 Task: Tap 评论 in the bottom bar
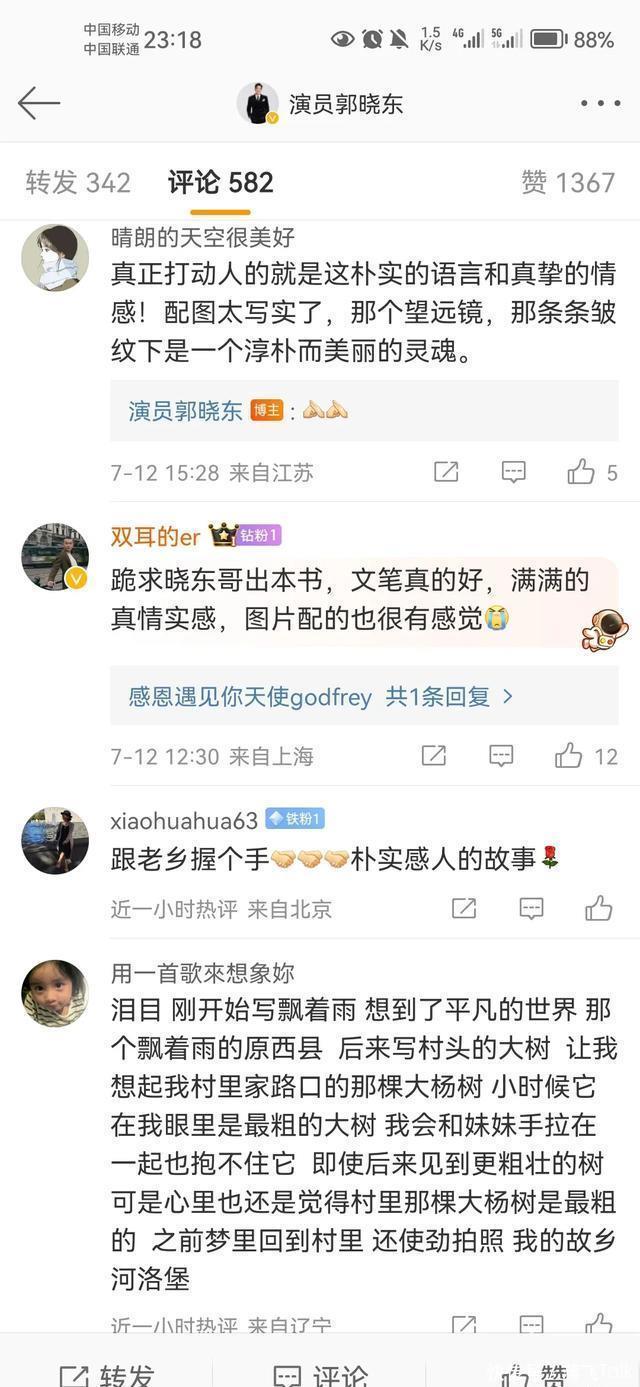[320, 1375]
